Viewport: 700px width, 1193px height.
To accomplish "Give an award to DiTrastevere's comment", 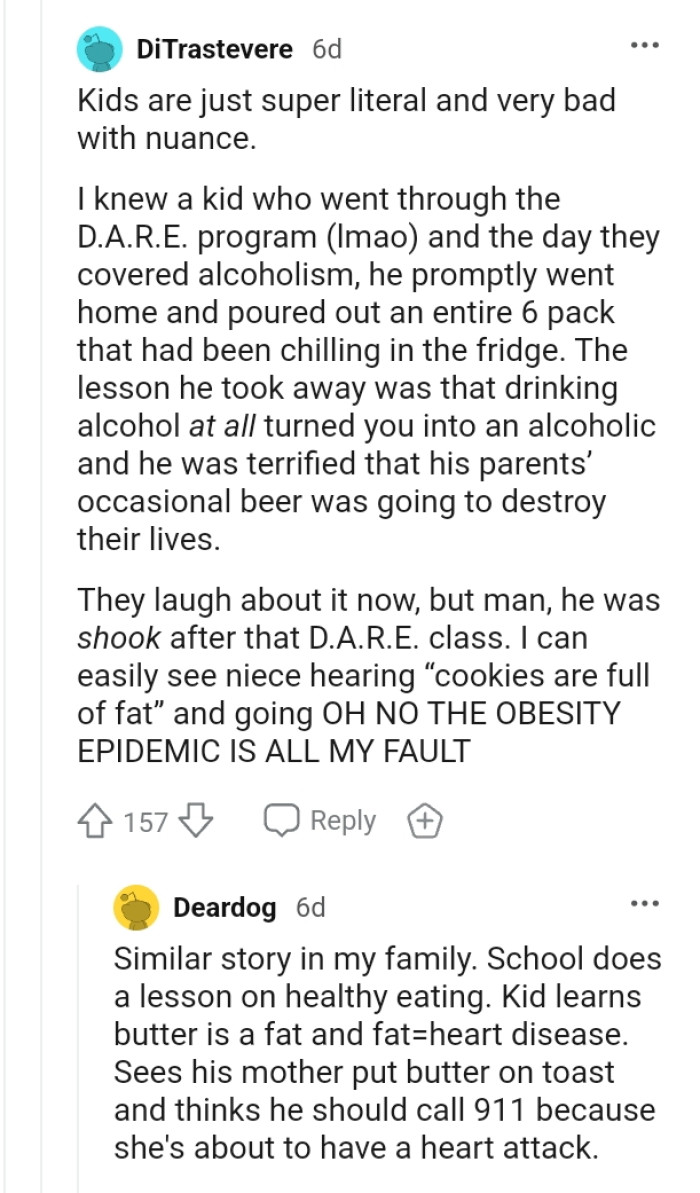I will 424,822.
